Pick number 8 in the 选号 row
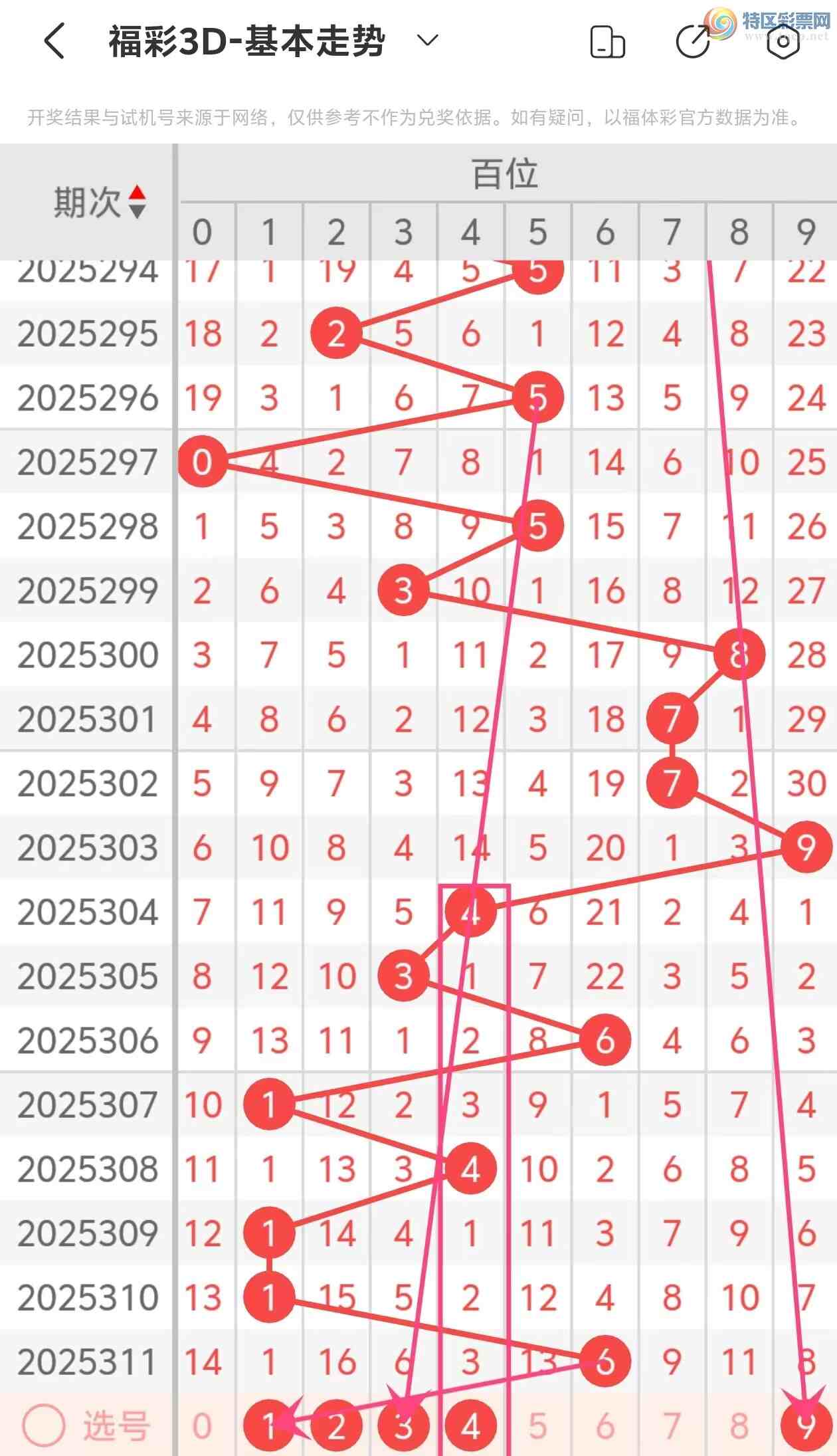Viewport: 837px width, 1456px height. point(739,1426)
